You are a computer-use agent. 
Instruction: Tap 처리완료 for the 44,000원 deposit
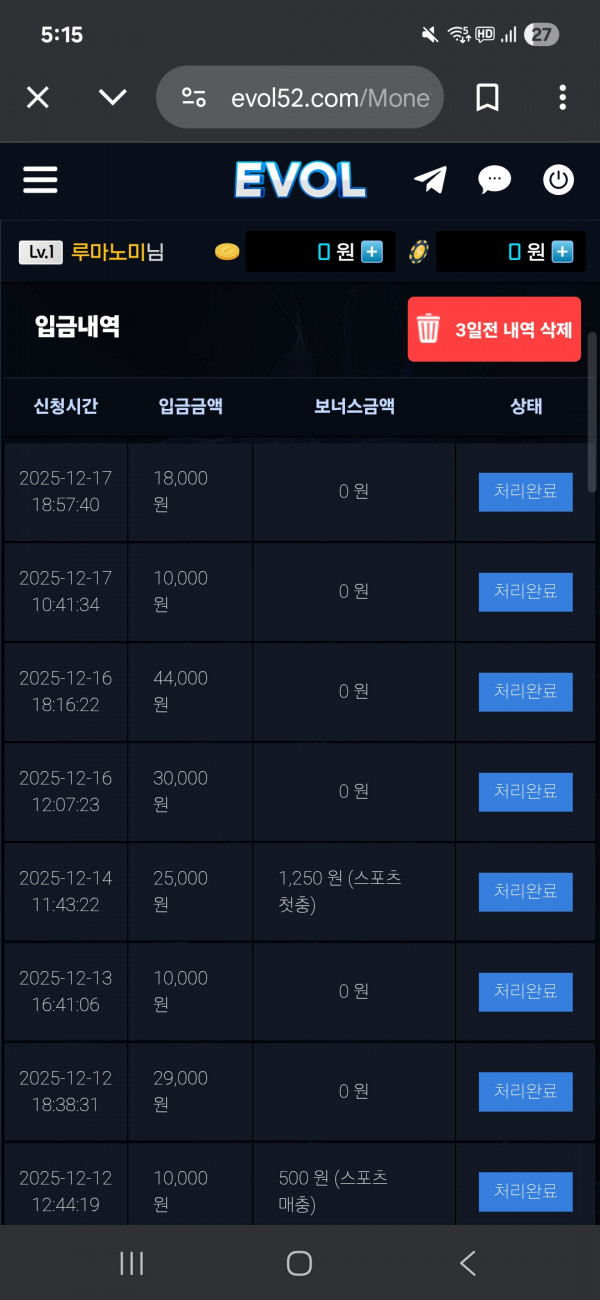[x=525, y=692]
